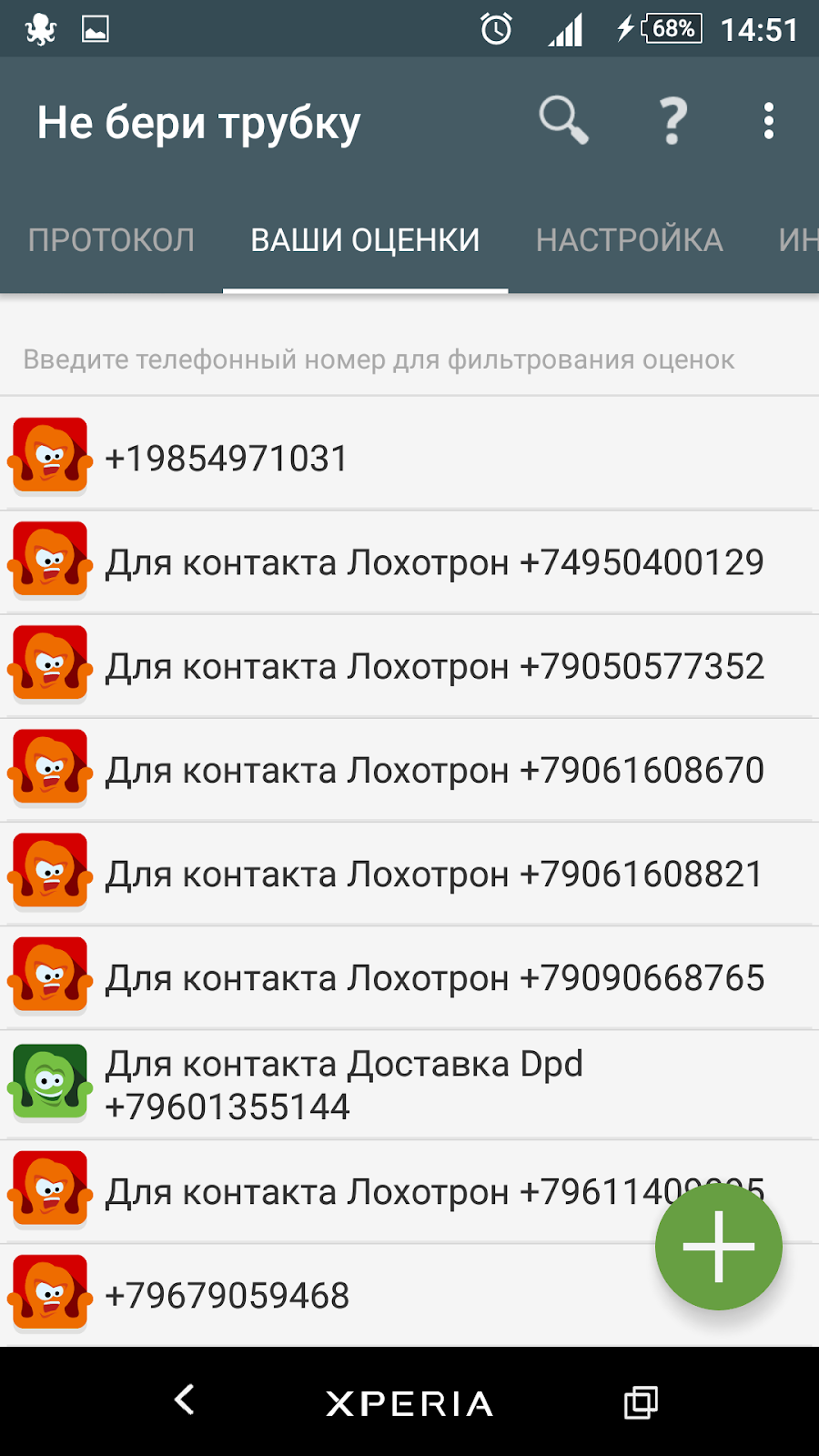Switch to the Протокол tab
The height and width of the screenshot is (1456, 819).
(x=111, y=240)
